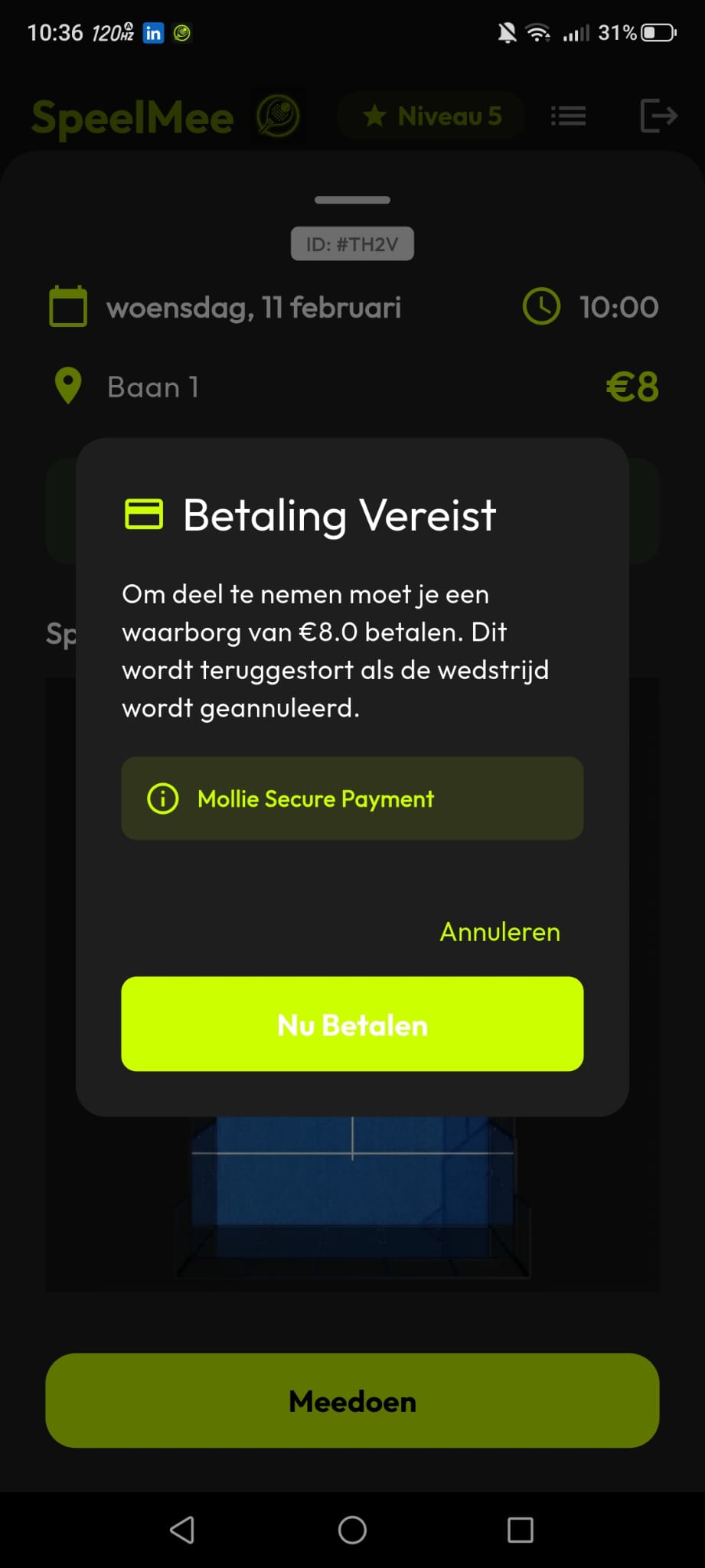705x1568 pixels.
Task: Open the list icon in the top bar
Action: click(568, 116)
